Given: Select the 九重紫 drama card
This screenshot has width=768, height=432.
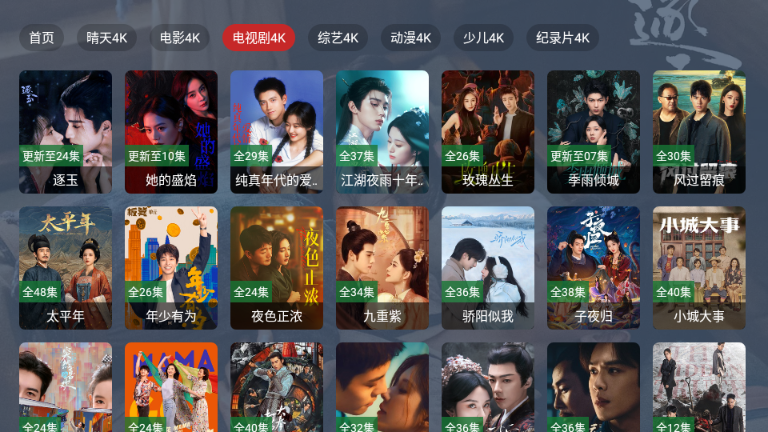Looking at the screenshot, I should click(382, 267).
